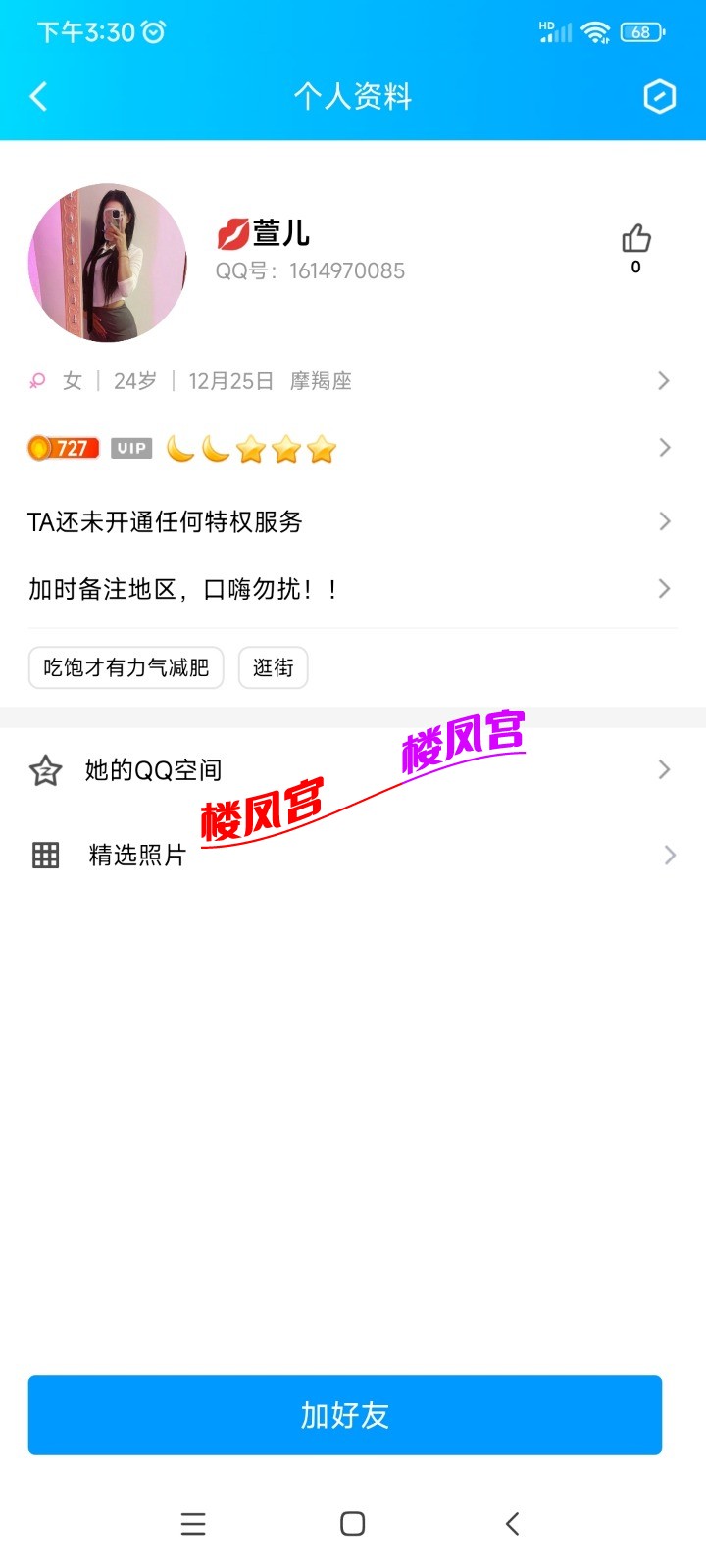
Task: Expand the gender and zodiac info row
Action: tap(353, 380)
